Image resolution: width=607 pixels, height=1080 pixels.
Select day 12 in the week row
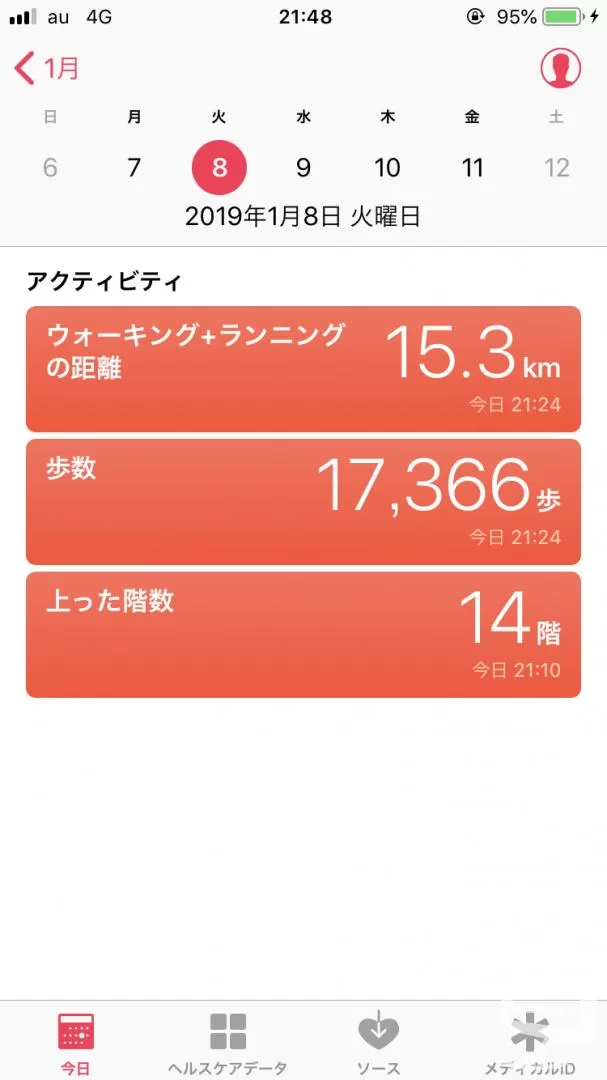[556, 167]
